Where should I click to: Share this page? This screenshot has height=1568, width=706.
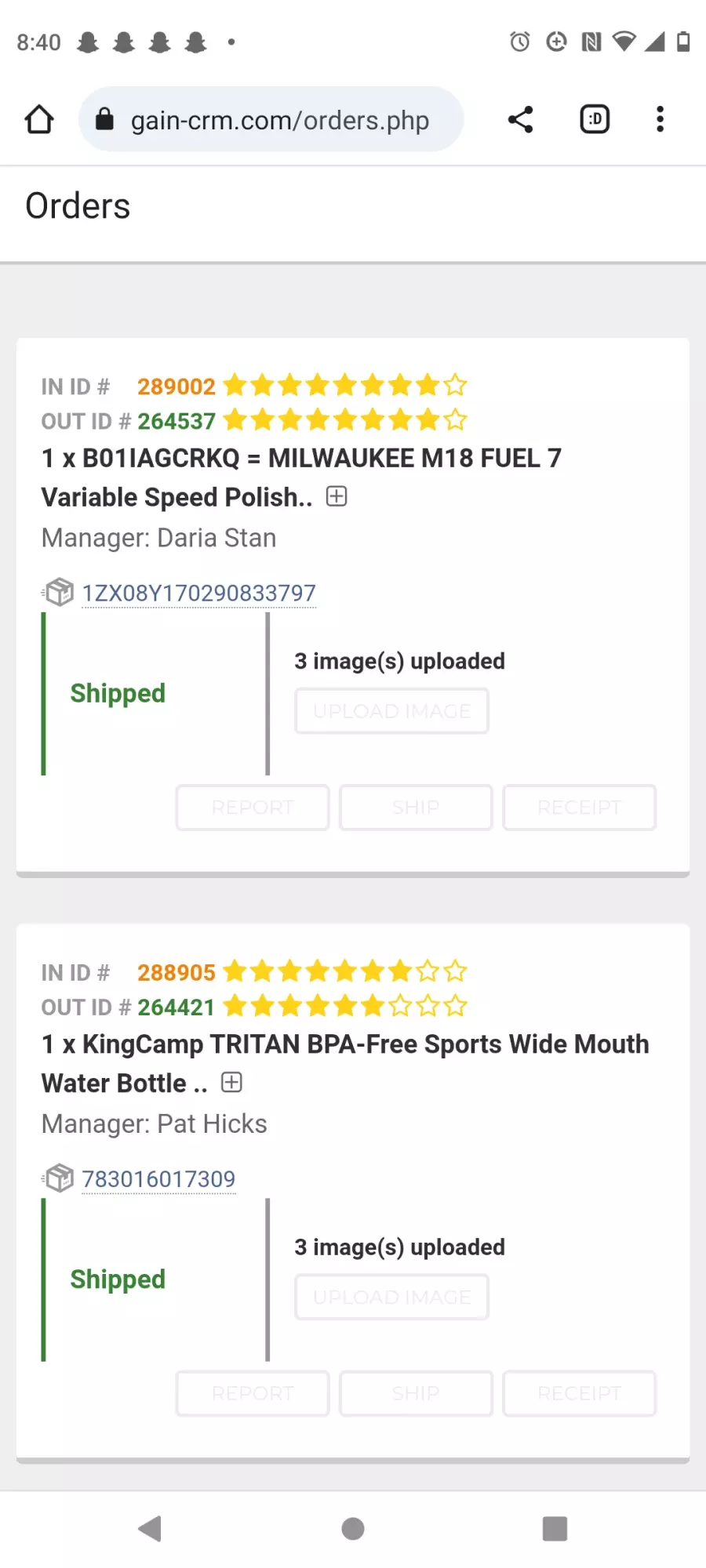pyautogui.click(x=520, y=120)
